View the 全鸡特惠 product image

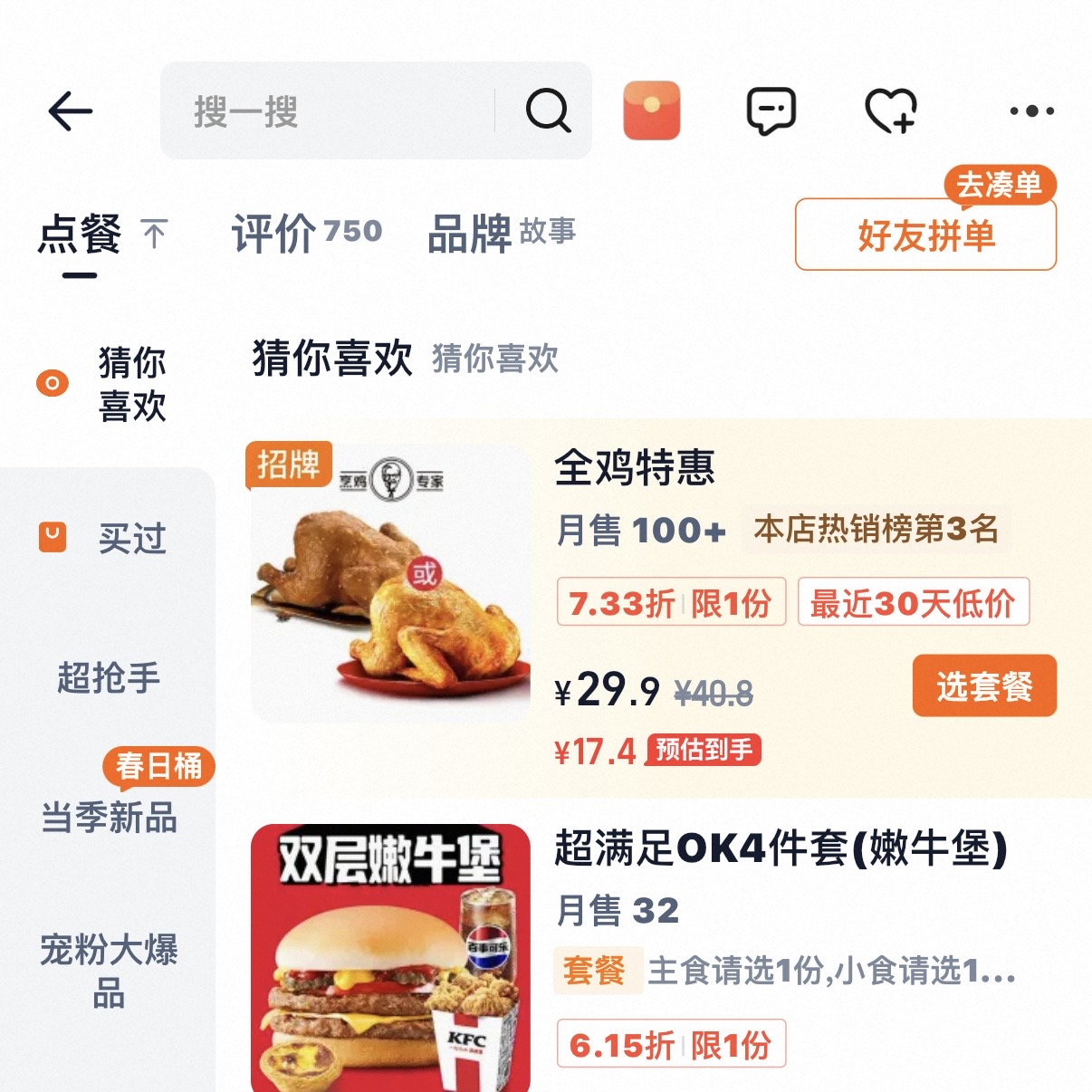click(390, 582)
